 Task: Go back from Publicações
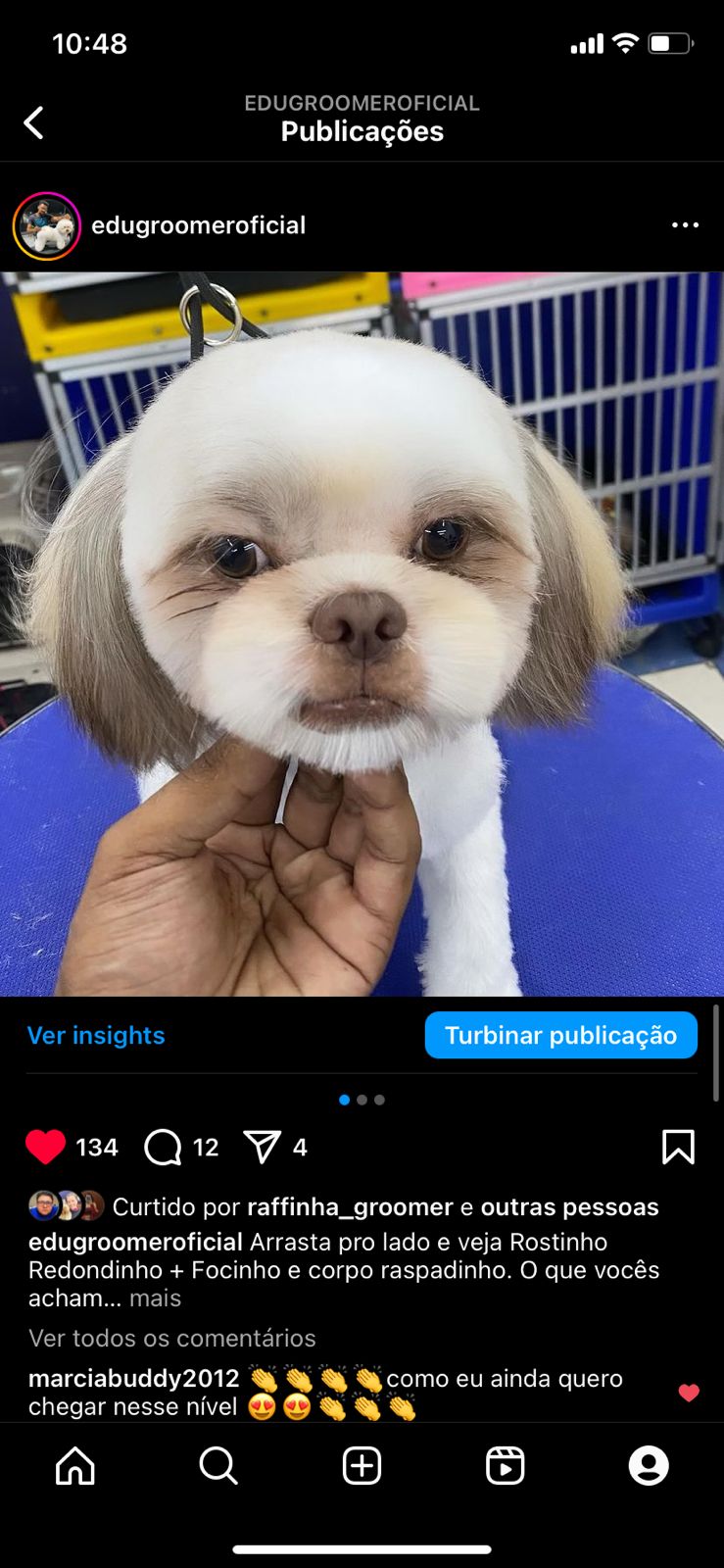tap(33, 123)
